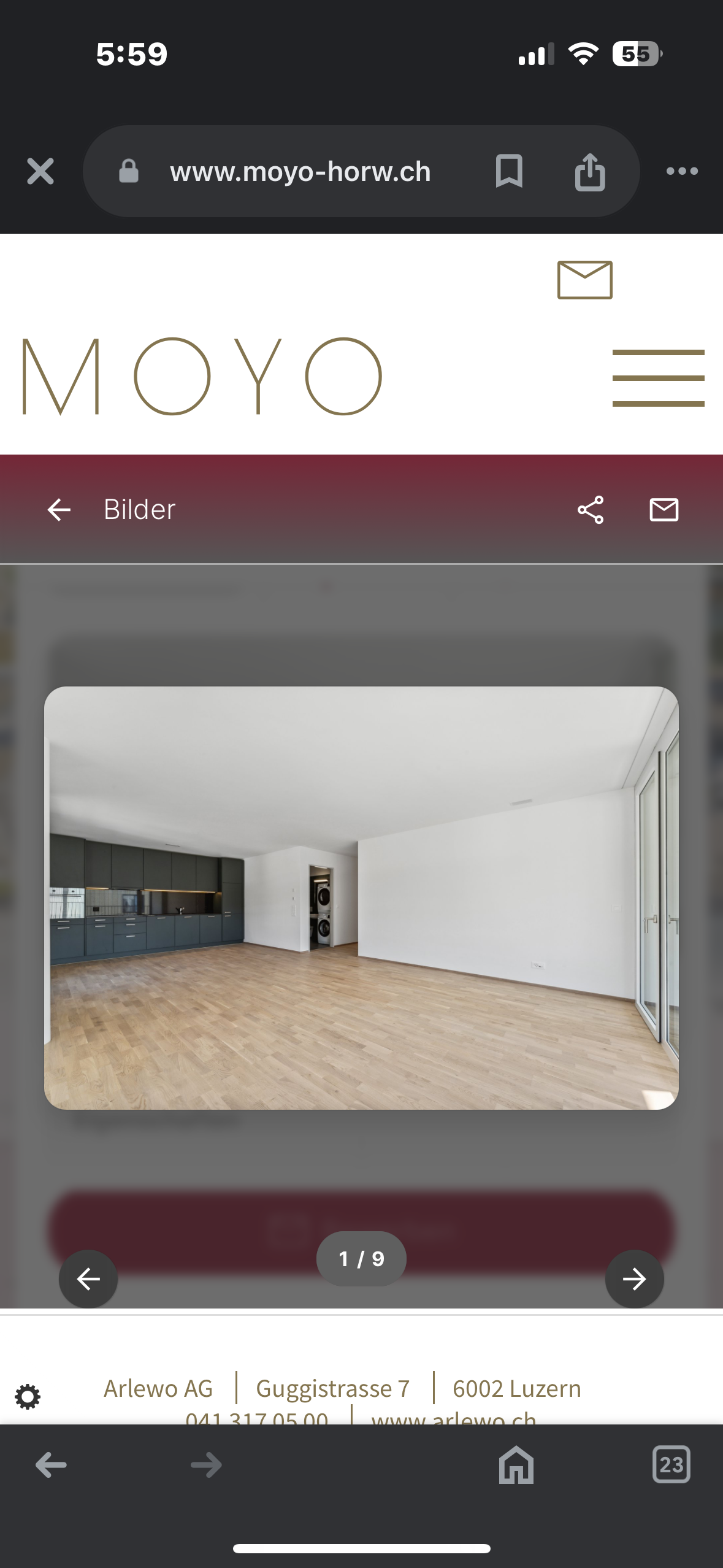Open cookie settings gear icon

pos(28,1397)
